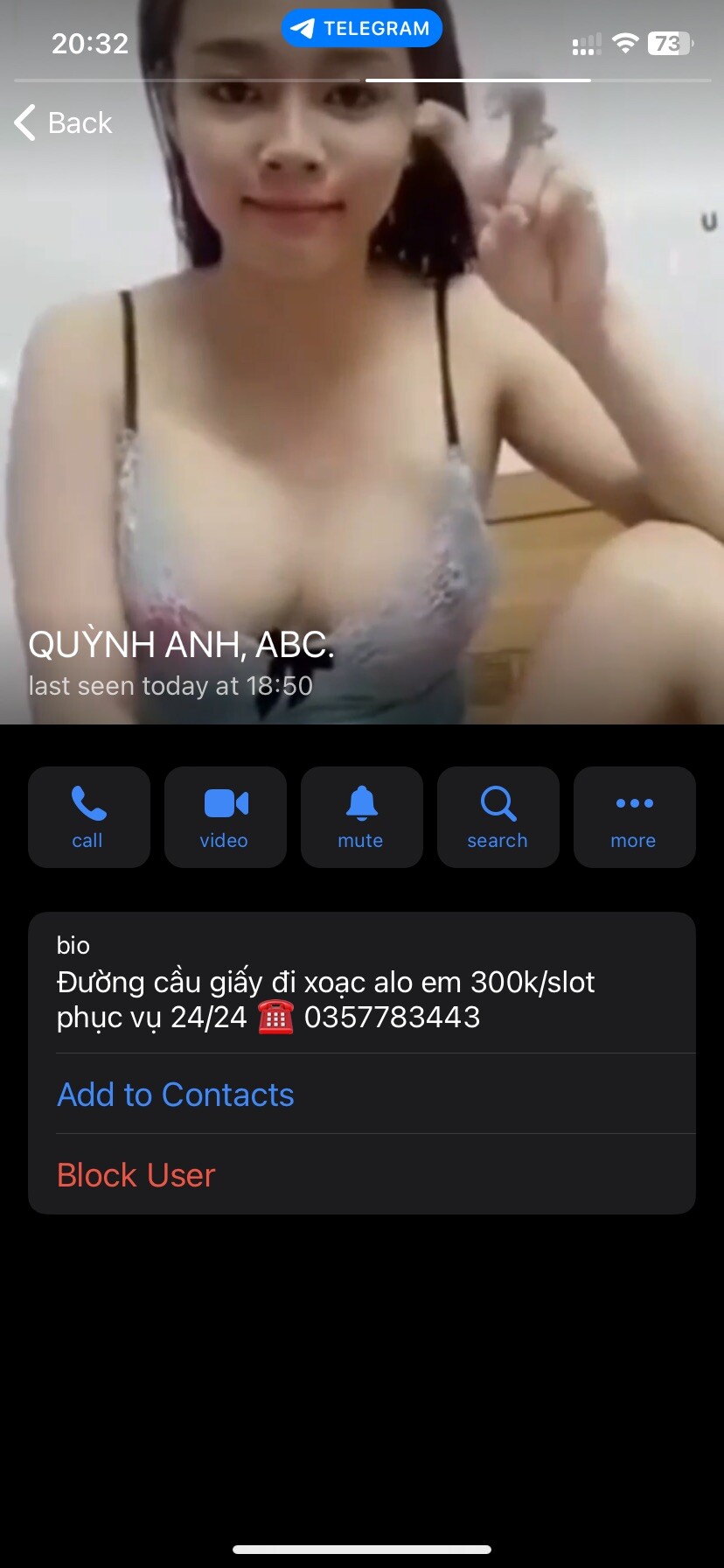Search within this conversation
This screenshot has width=724, height=1568.
tap(498, 817)
